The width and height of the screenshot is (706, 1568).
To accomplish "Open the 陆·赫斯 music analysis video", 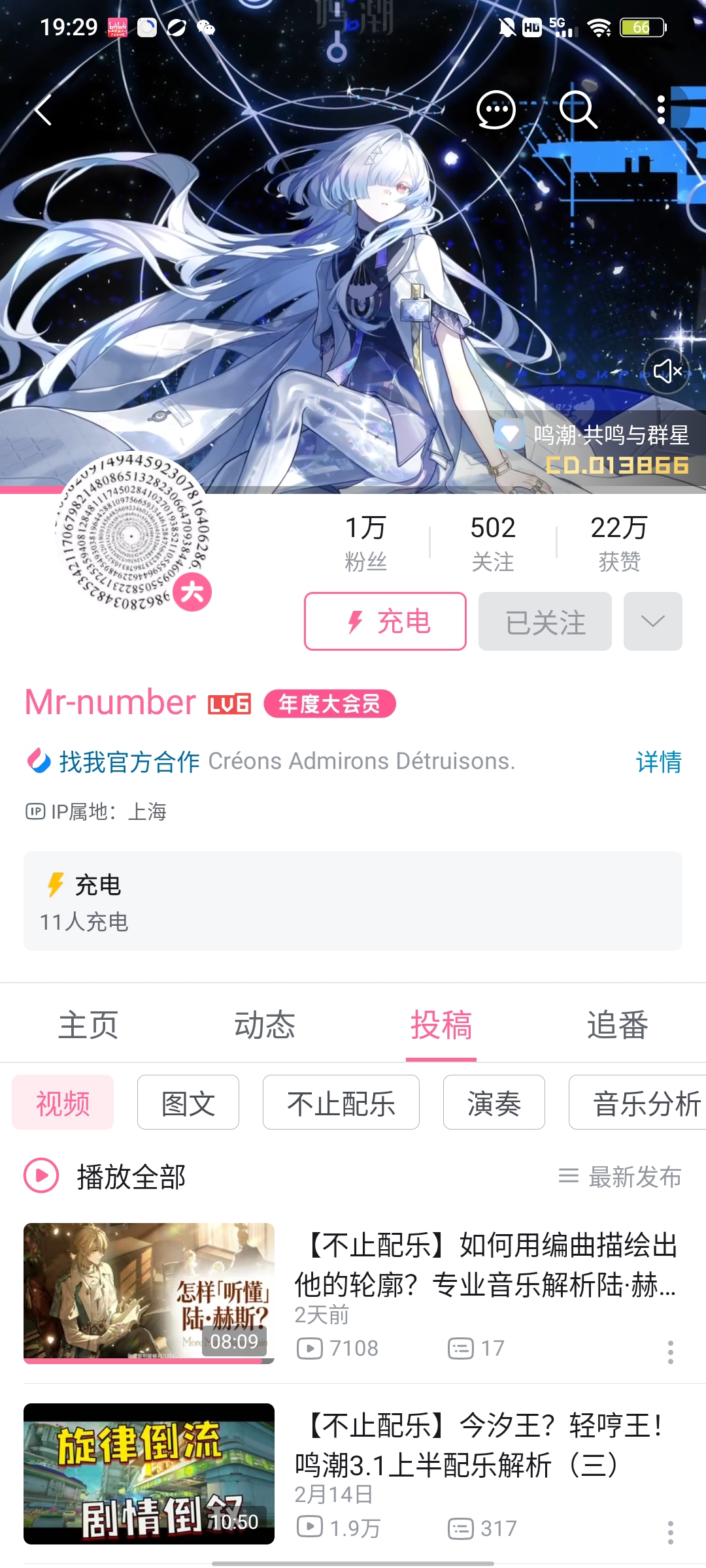I will coord(484,1264).
